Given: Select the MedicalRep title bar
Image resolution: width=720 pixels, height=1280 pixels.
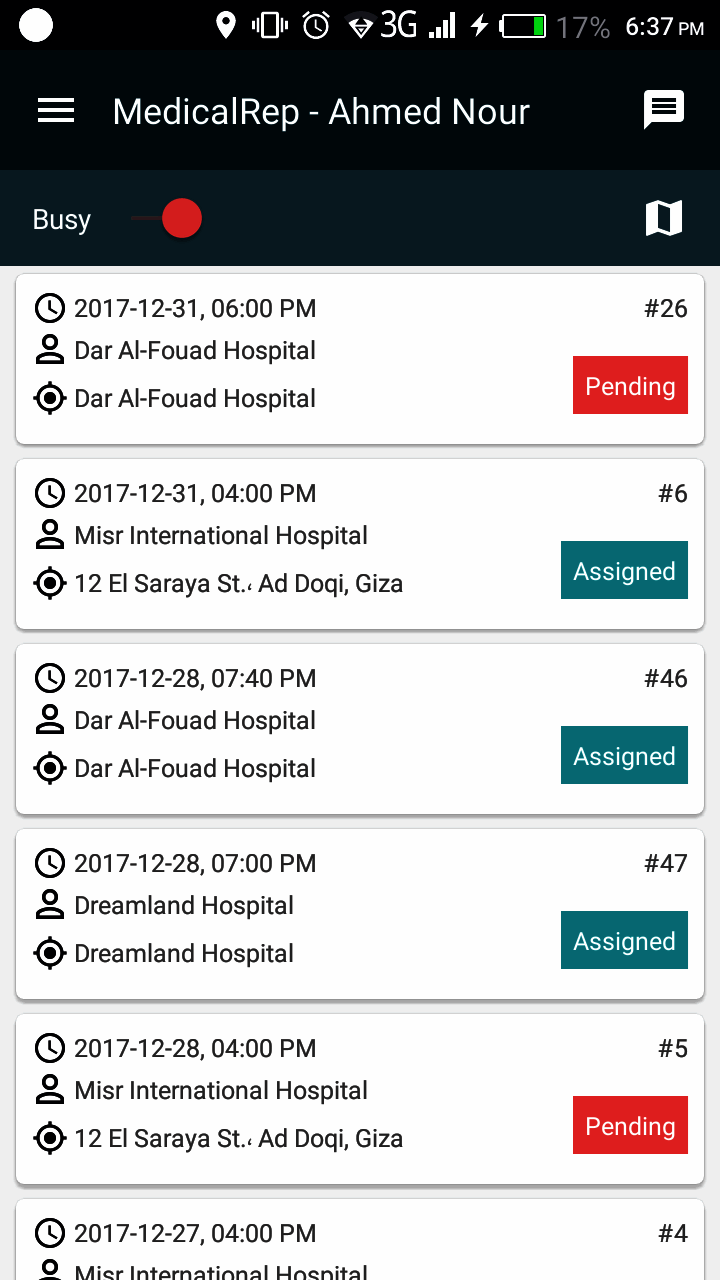Looking at the screenshot, I should tap(321, 111).
